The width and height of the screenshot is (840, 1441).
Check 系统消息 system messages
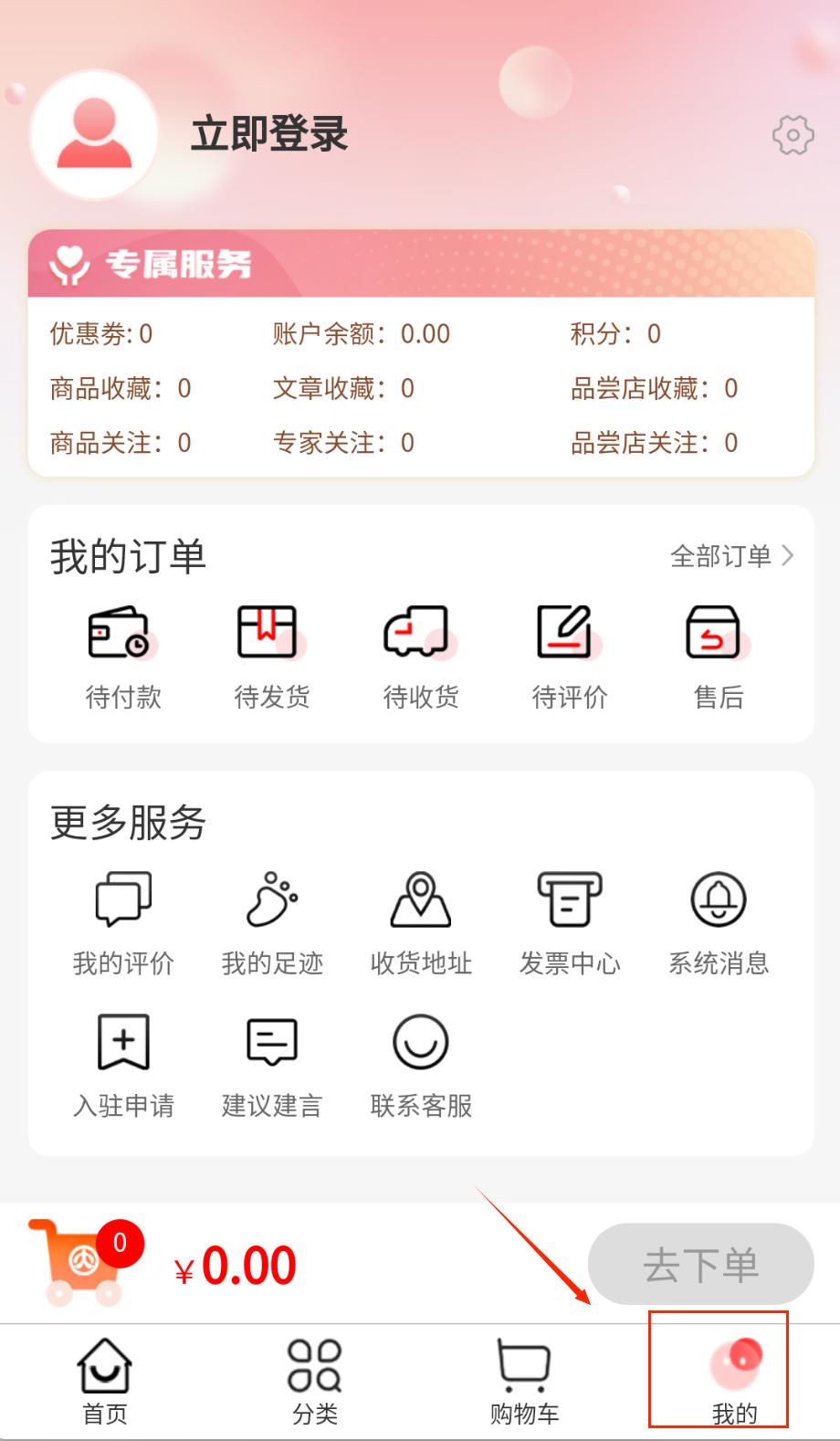tap(718, 922)
